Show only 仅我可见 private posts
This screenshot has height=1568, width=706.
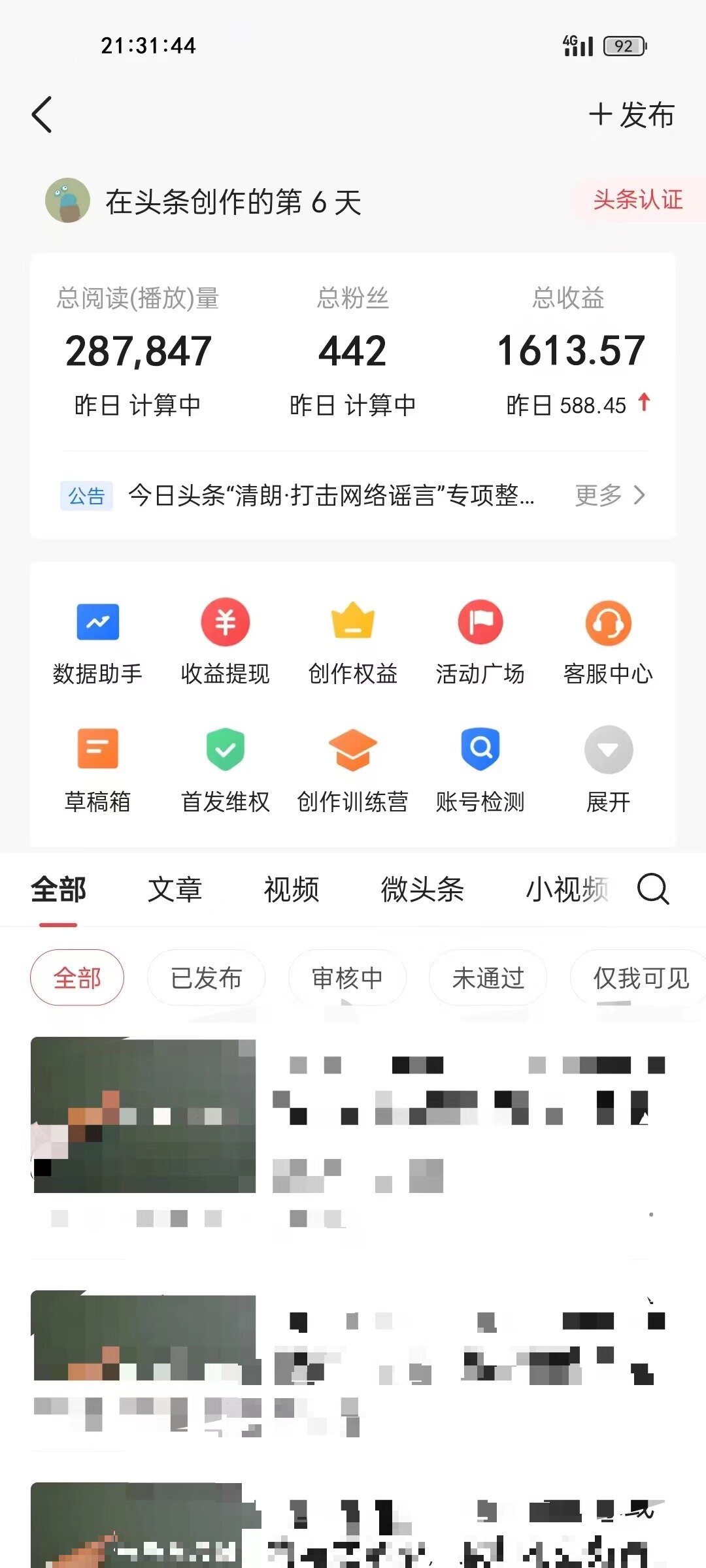coord(636,978)
